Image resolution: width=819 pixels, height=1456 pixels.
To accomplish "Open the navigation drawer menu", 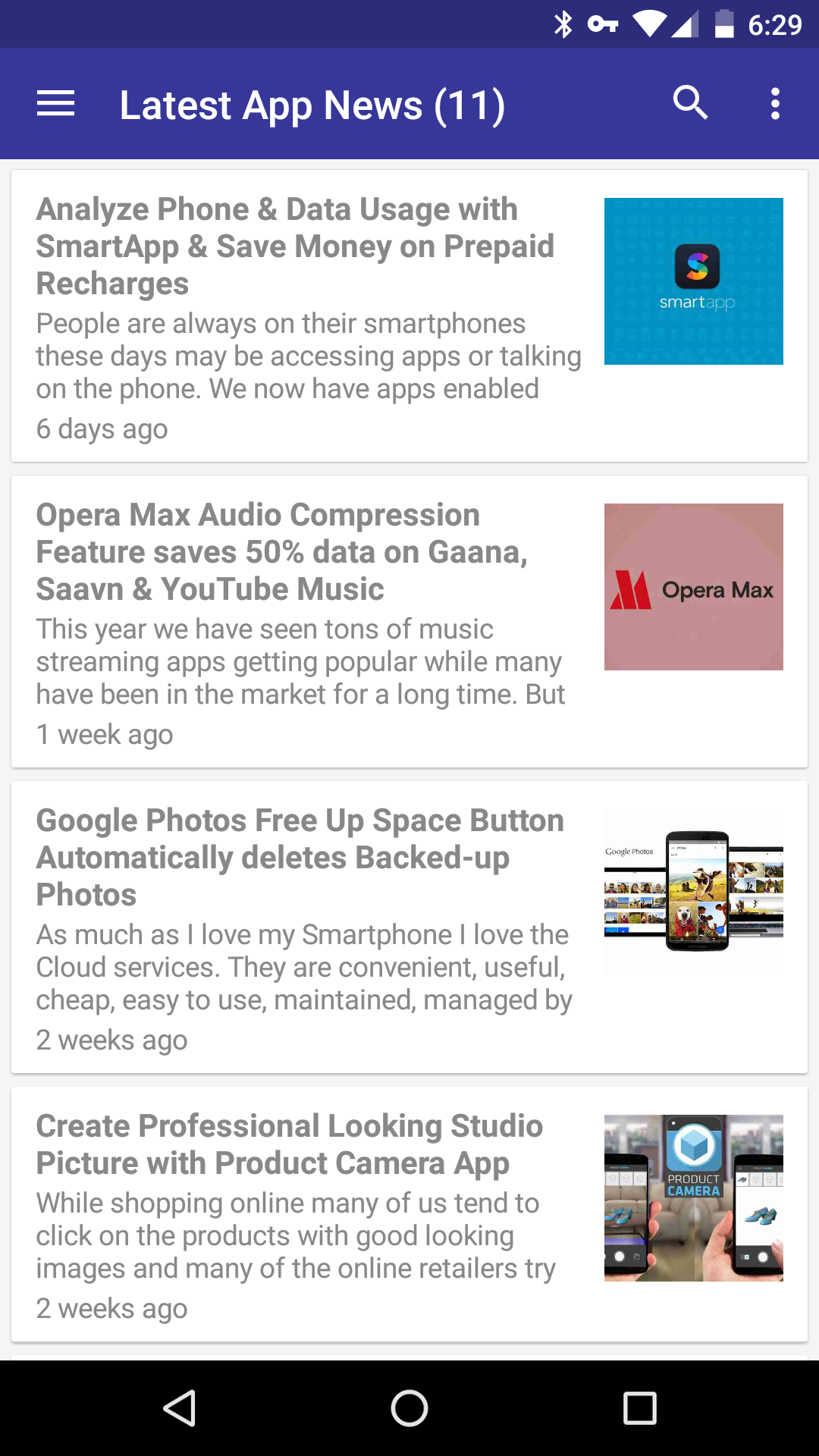I will tap(55, 104).
